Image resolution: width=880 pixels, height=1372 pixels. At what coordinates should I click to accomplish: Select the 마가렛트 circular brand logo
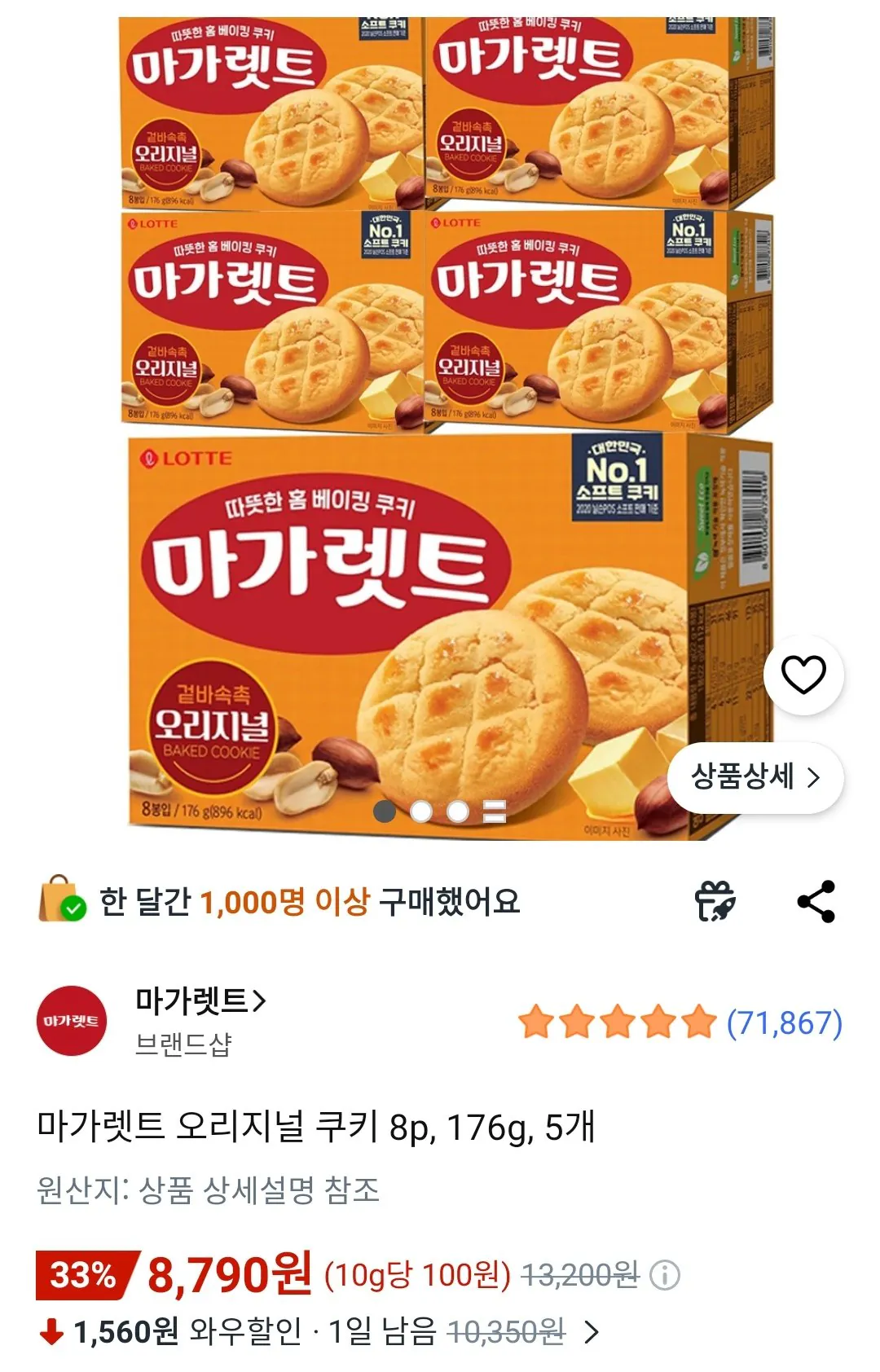click(x=72, y=1019)
